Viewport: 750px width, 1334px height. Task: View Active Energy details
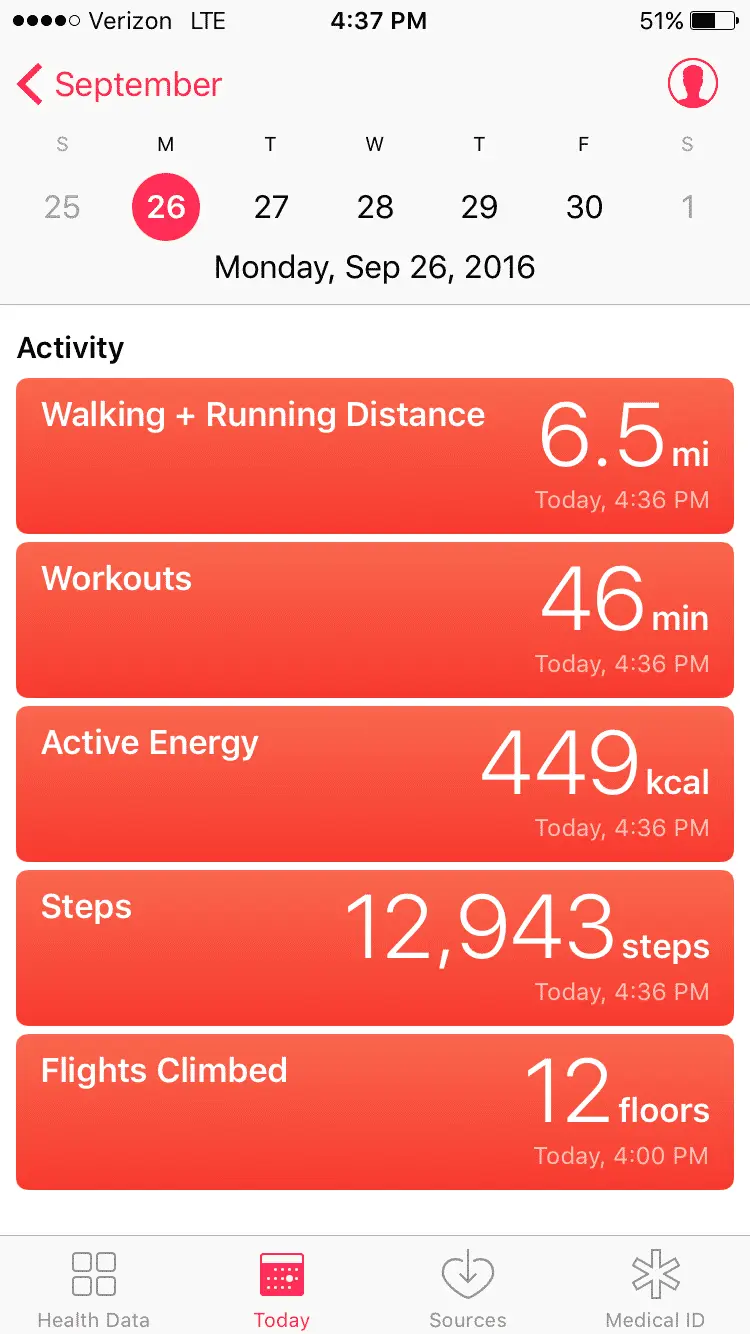click(x=375, y=784)
